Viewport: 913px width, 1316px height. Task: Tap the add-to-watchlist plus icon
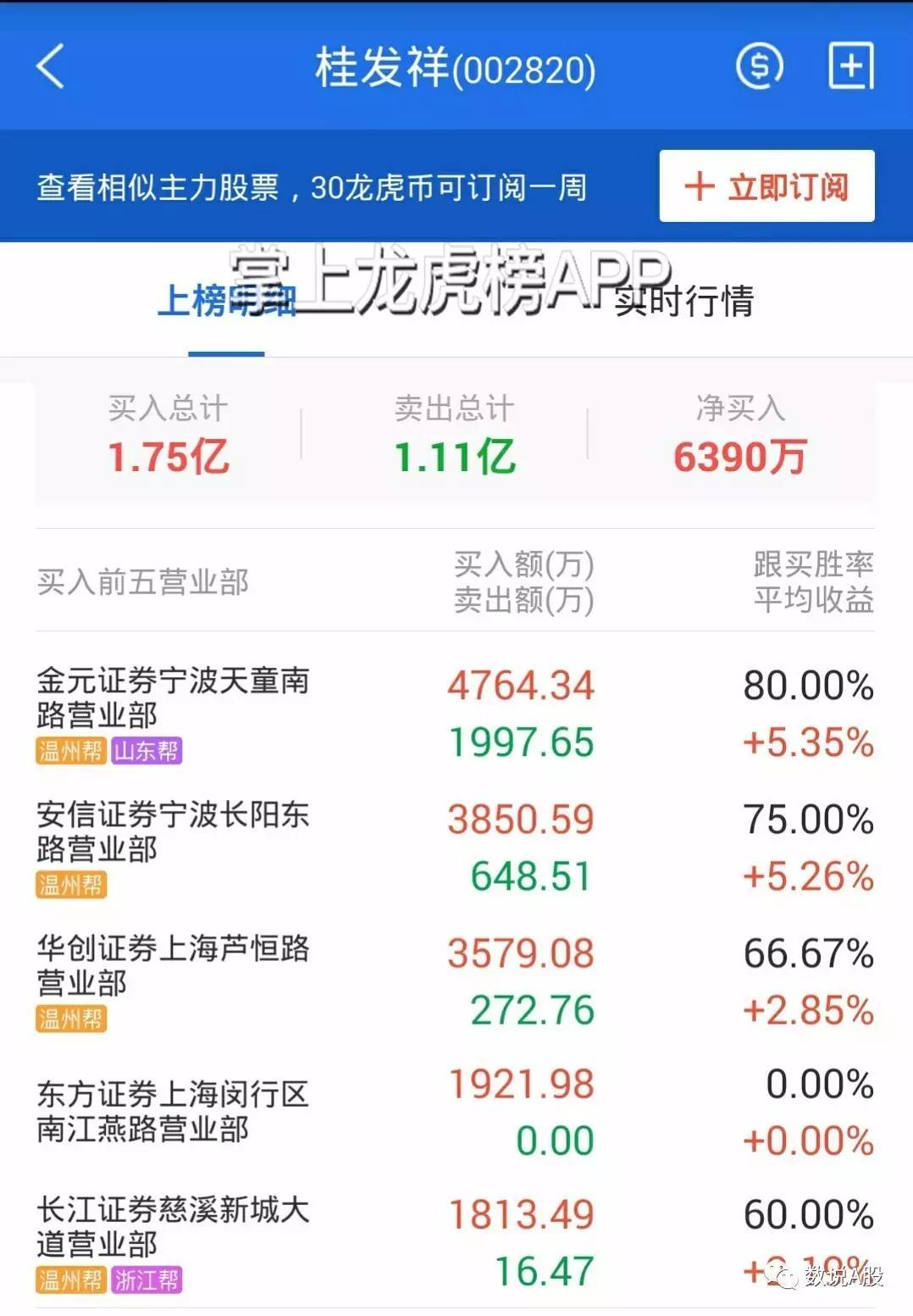[x=849, y=64]
